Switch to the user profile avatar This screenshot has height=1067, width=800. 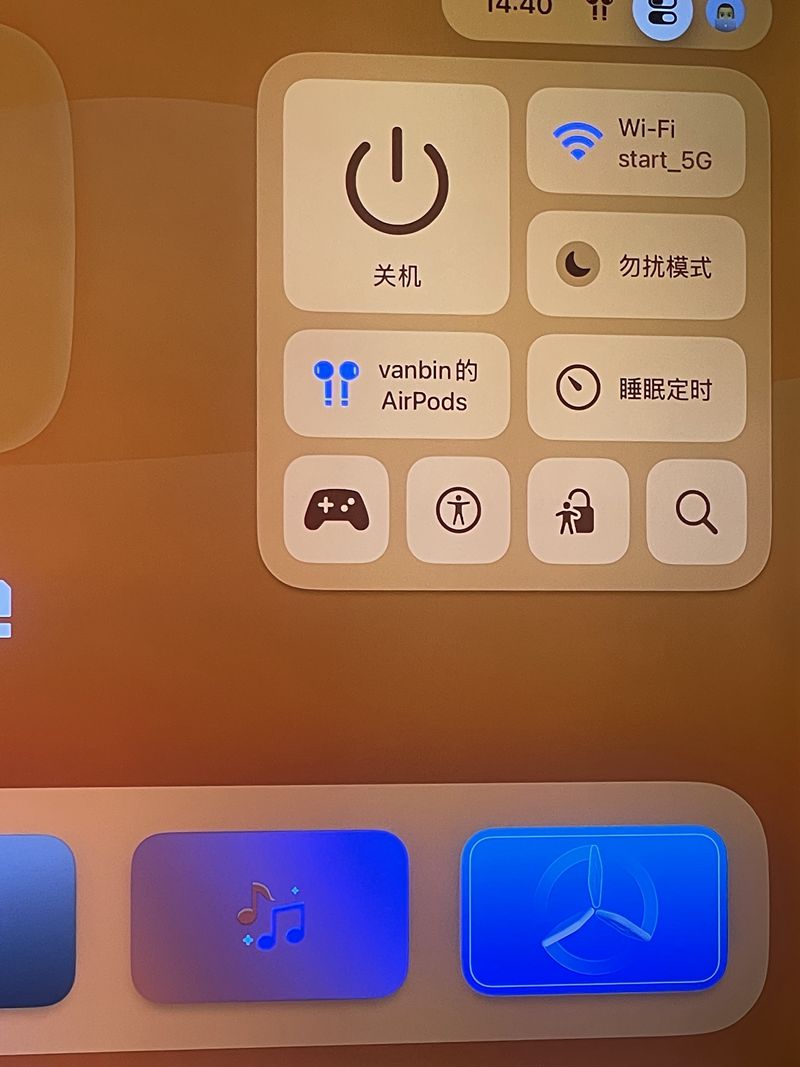[723, 14]
